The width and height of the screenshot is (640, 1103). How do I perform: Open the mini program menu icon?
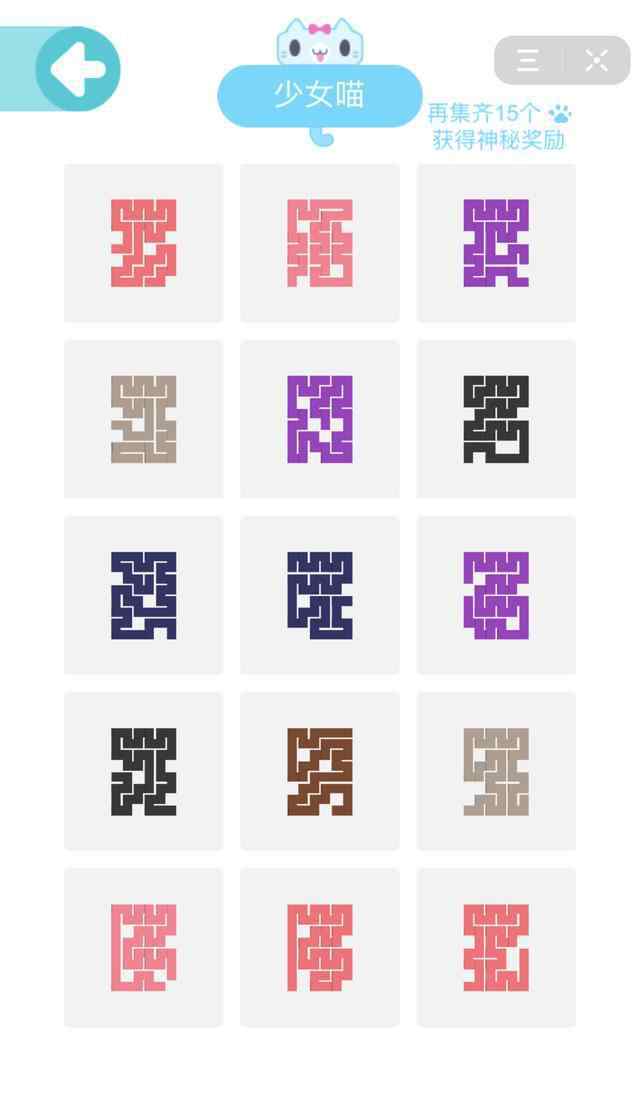528,61
